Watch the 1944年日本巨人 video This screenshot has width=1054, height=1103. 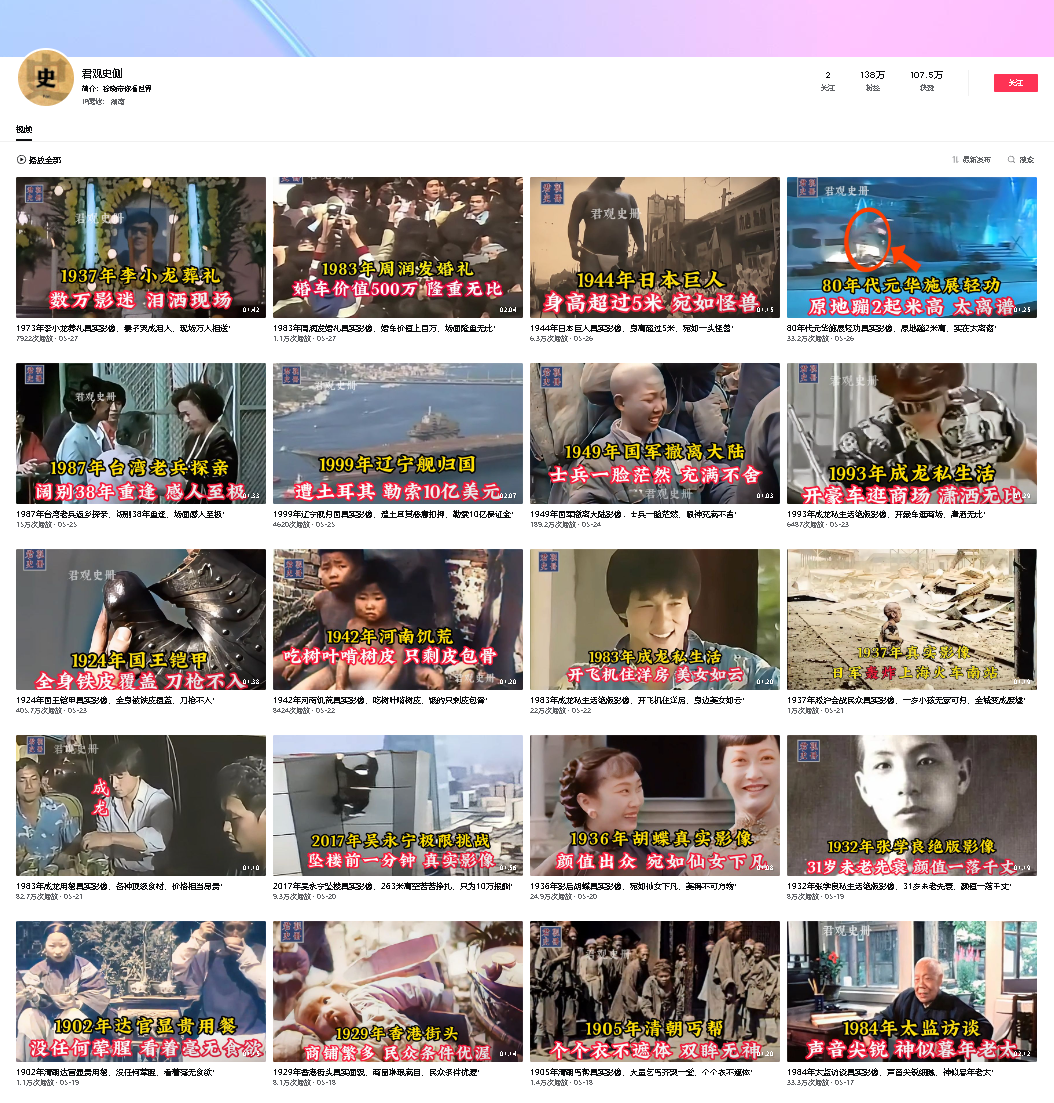655,247
